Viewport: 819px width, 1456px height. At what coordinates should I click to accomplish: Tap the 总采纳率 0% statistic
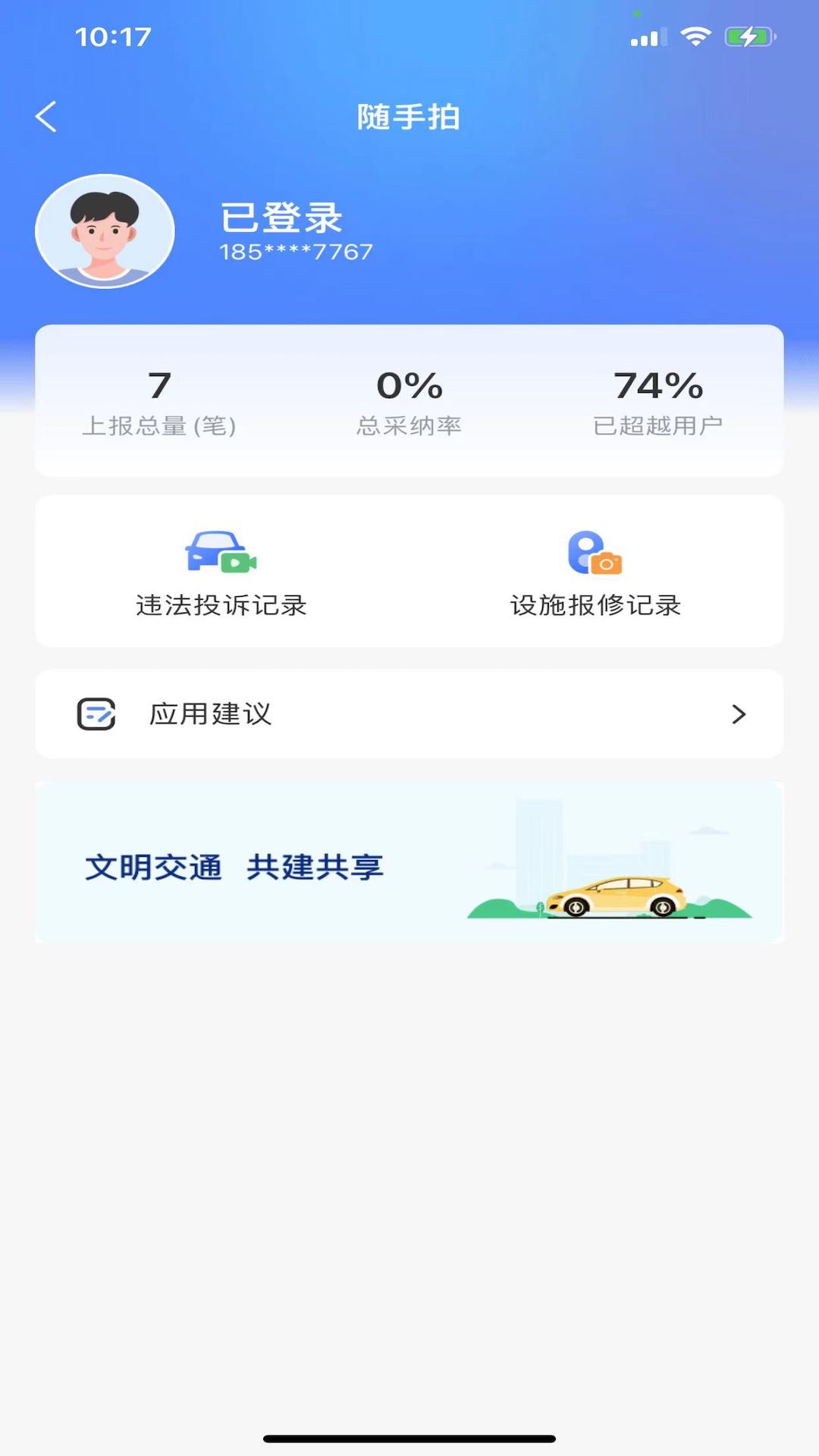point(409,400)
